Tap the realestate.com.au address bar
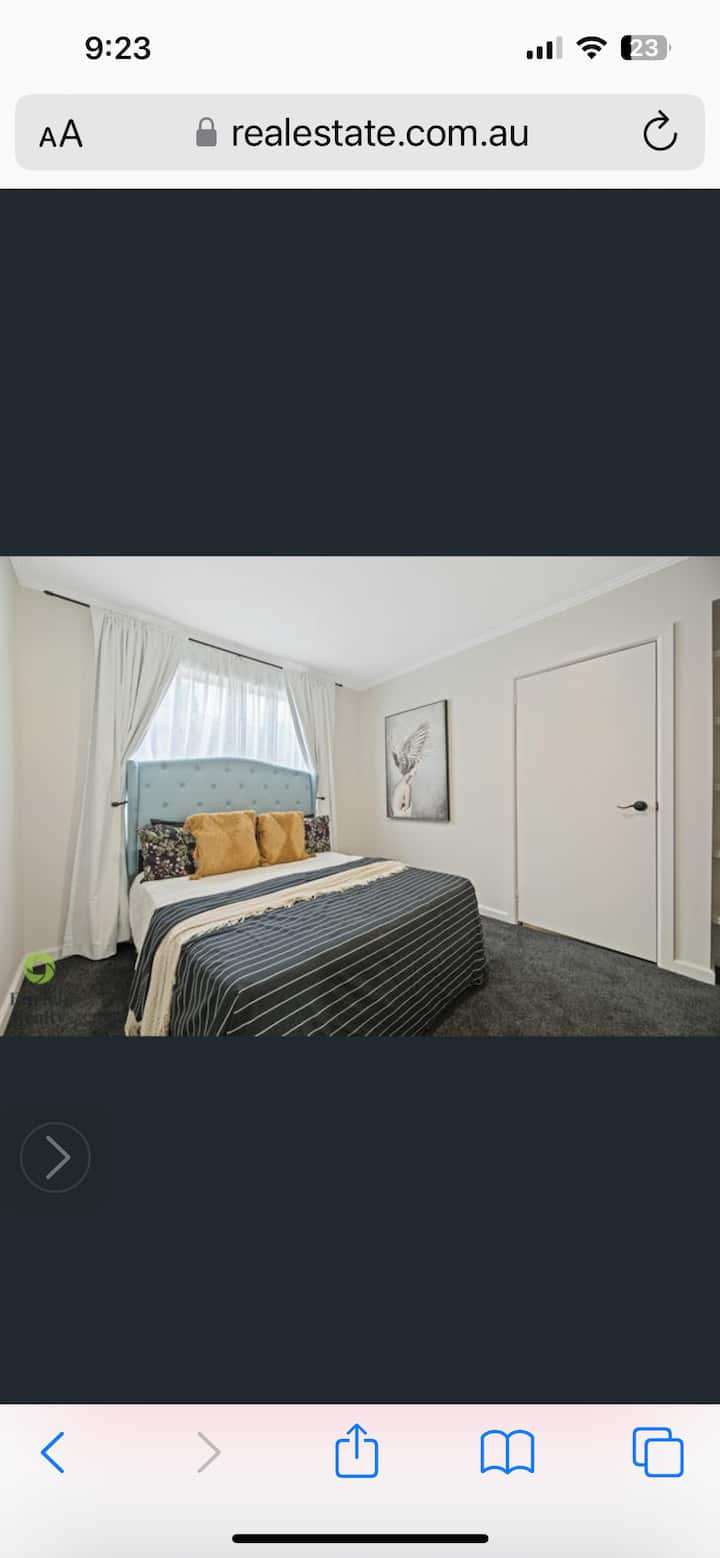720x1558 pixels. [365, 132]
